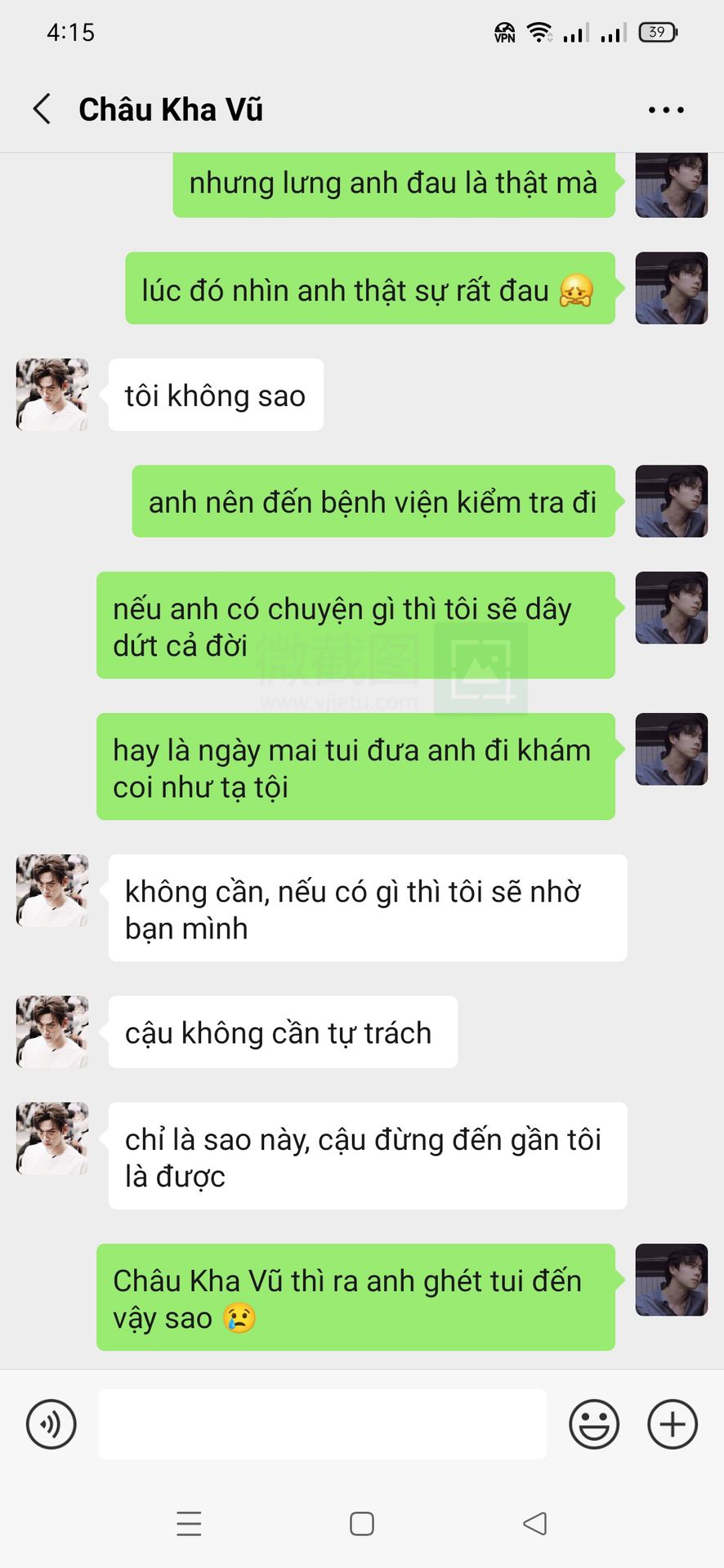724x1568 pixels.
Task: Focus the message text field
Action: 323,1424
